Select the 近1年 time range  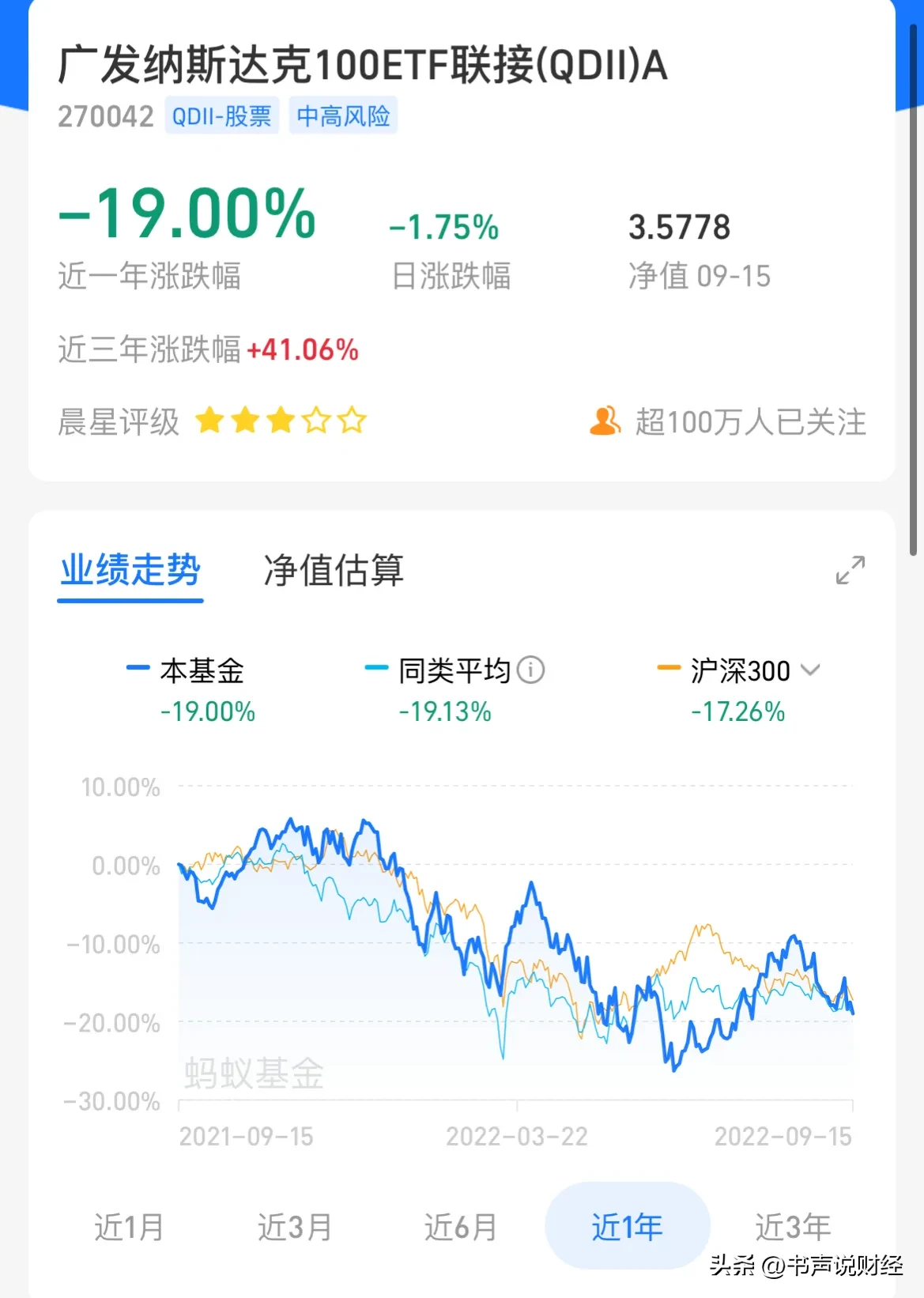pos(627,1227)
